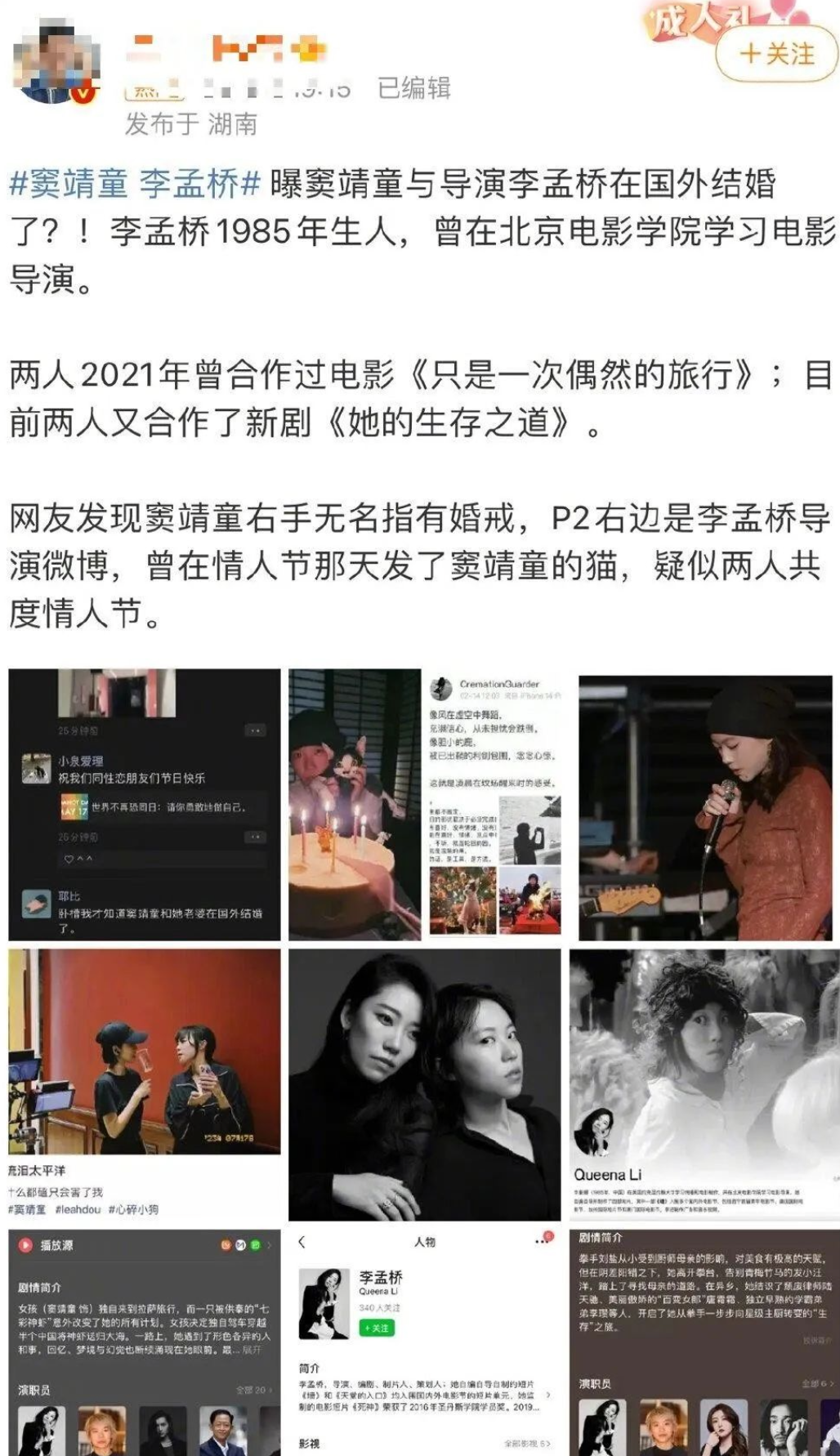840x1456 pixels.
Task: View the 李孟桥 person page screenshot
Action: pos(425,1342)
